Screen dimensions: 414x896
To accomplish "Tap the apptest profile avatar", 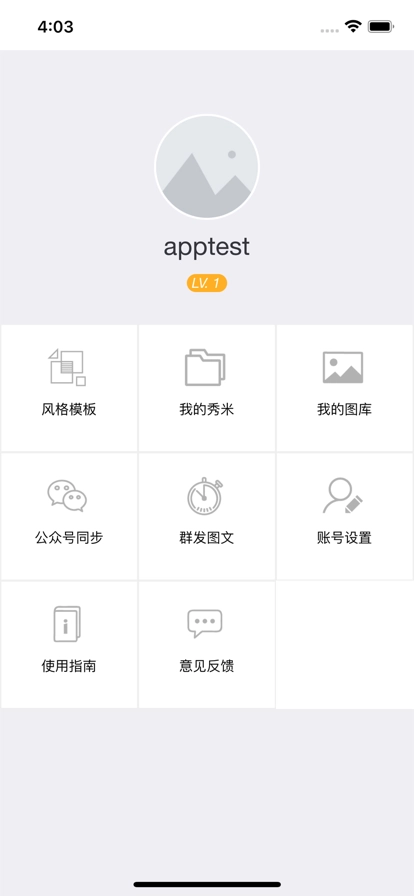I will pyautogui.click(x=207, y=167).
